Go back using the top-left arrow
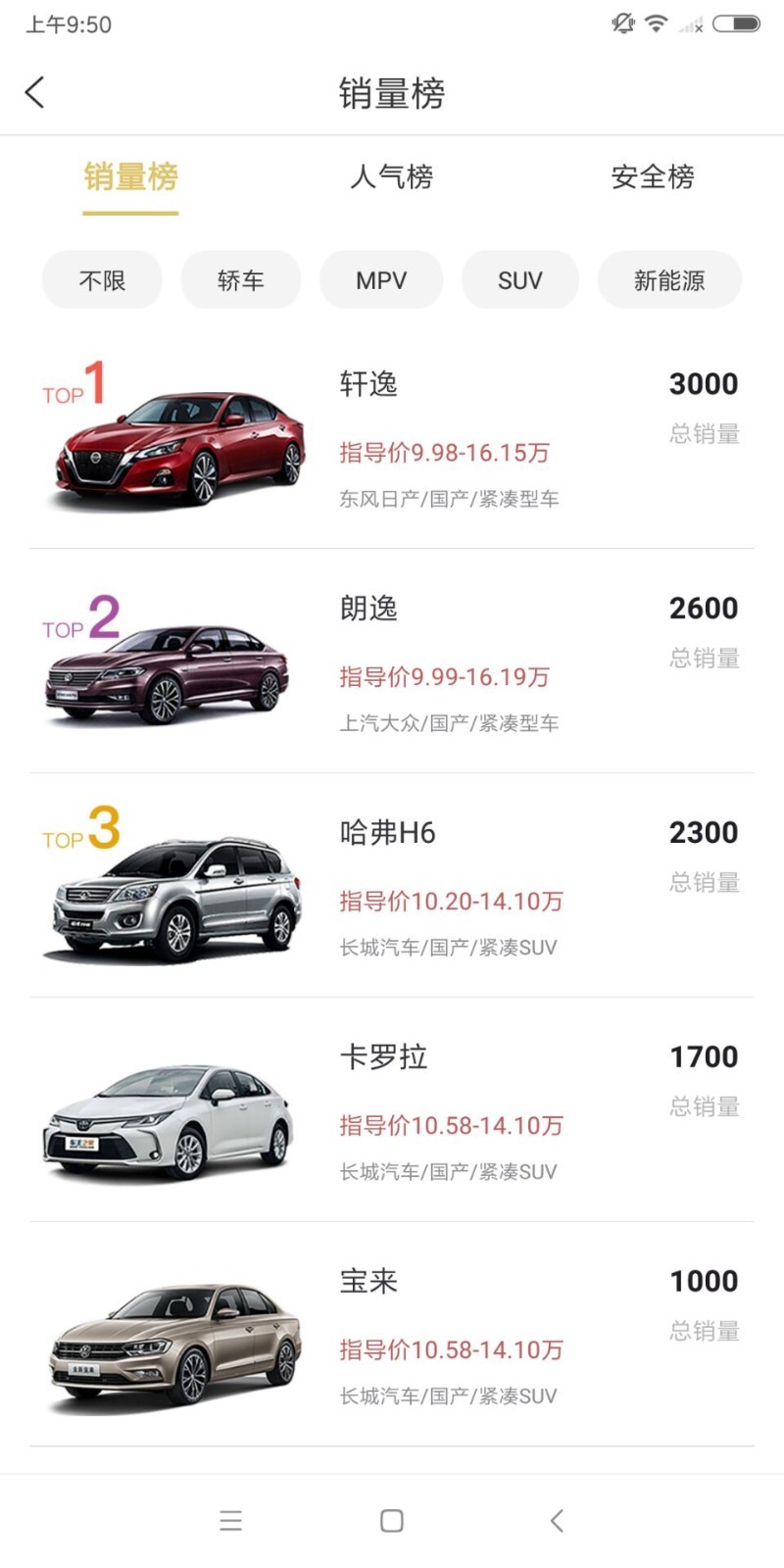The height and width of the screenshot is (1568, 784). [35, 93]
